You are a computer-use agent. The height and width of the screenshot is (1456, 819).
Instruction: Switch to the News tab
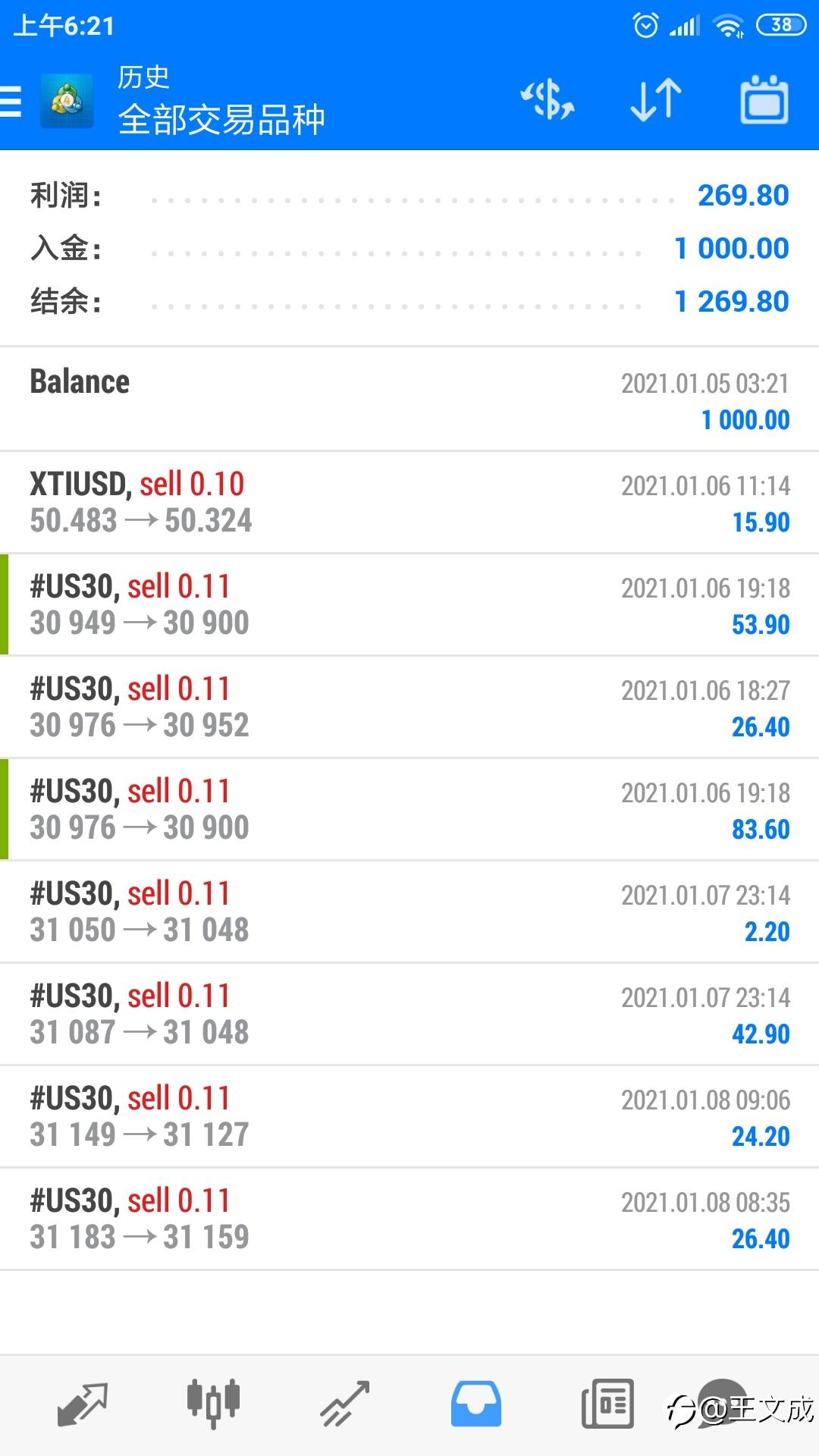click(607, 1404)
